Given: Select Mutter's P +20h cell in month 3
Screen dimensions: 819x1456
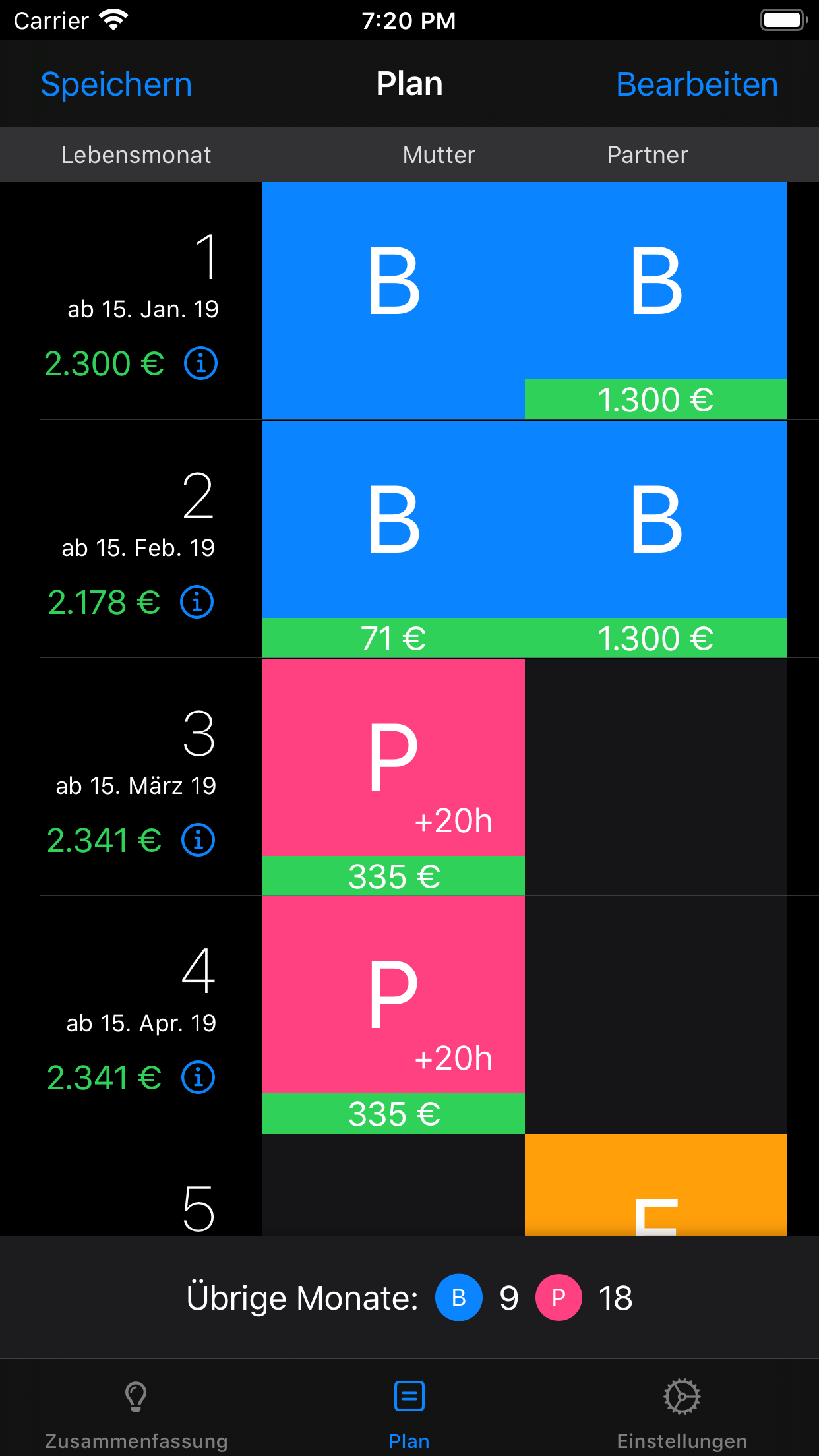Looking at the screenshot, I should click(394, 777).
